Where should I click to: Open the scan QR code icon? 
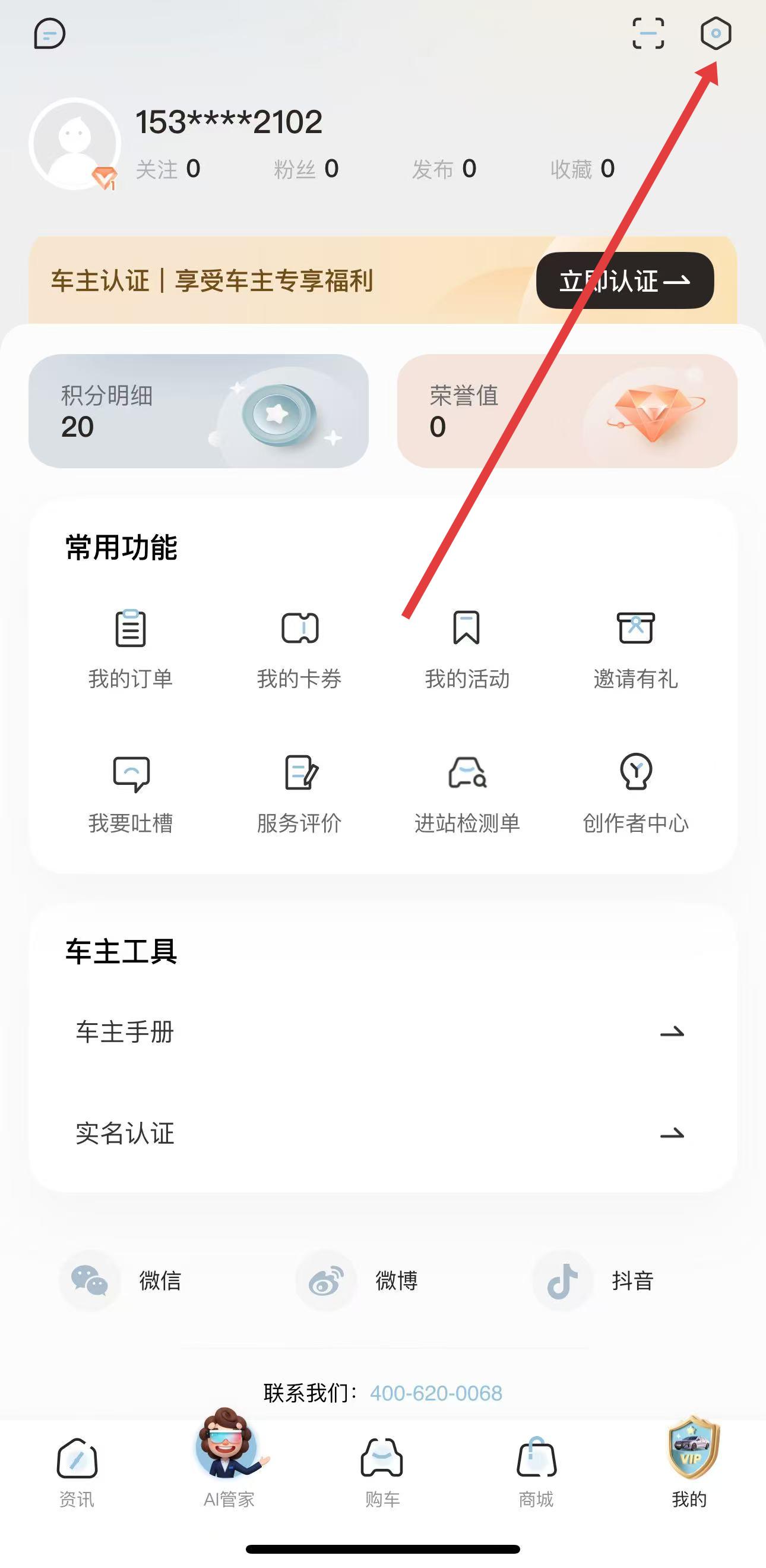[648, 33]
